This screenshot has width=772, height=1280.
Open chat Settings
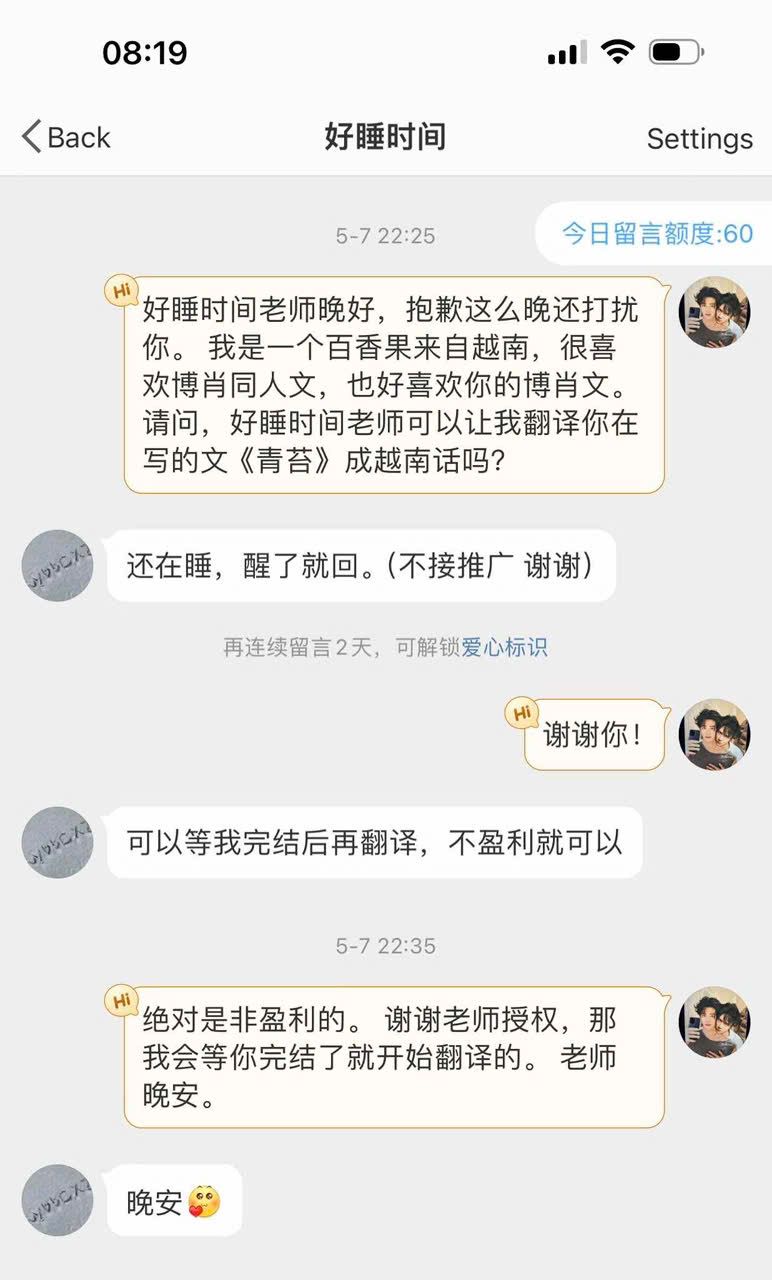click(x=699, y=138)
